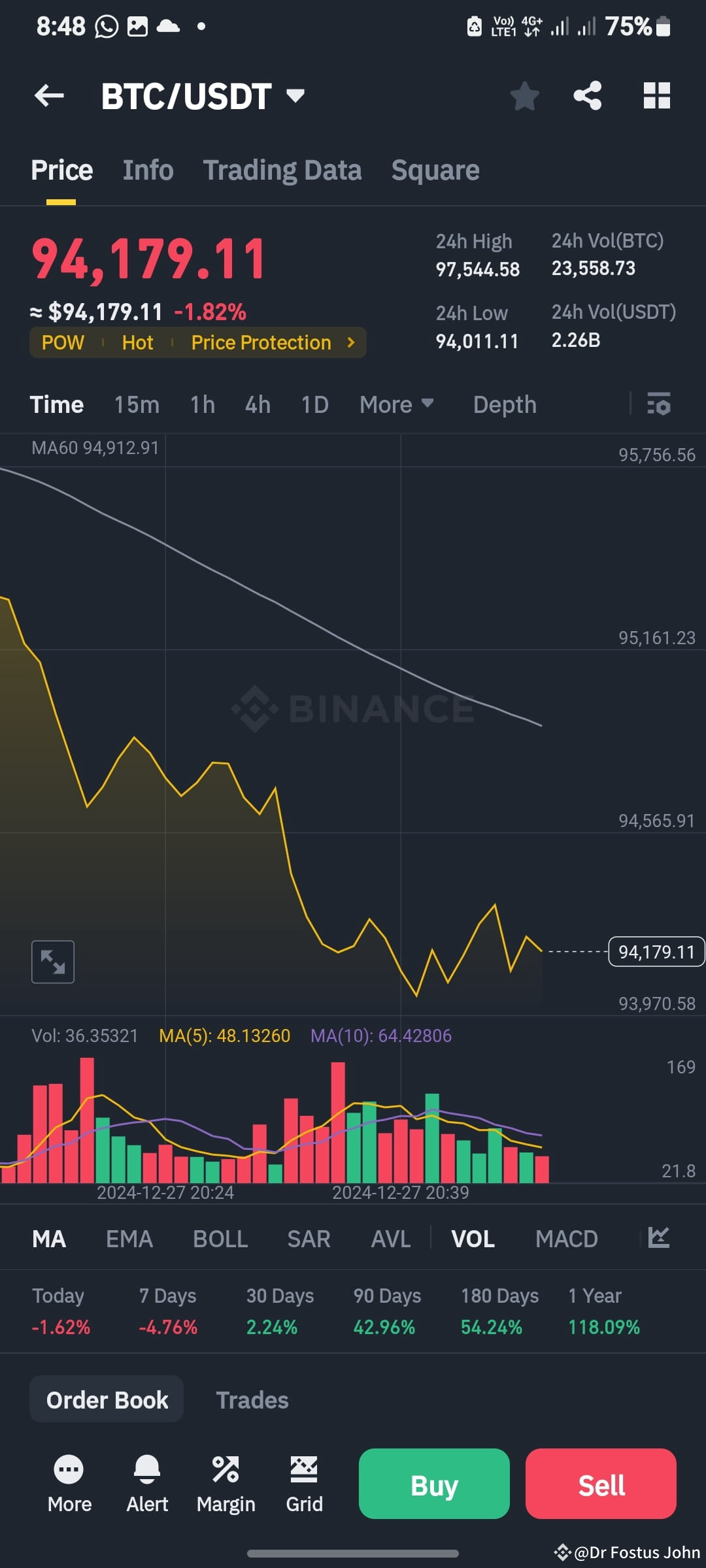Select the 1D chart timeframe
Image resolution: width=706 pixels, height=1568 pixels.
click(314, 404)
